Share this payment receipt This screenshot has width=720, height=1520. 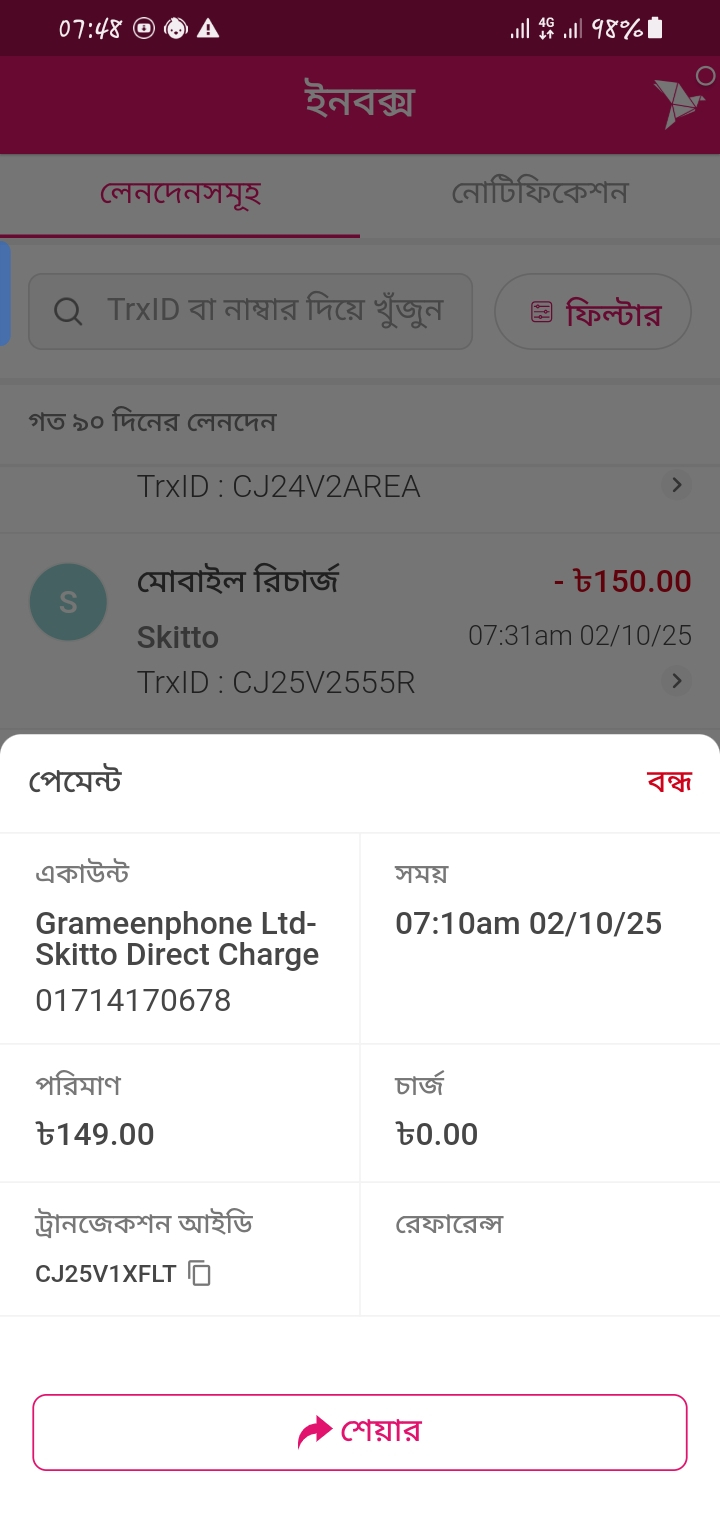(x=360, y=1432)
